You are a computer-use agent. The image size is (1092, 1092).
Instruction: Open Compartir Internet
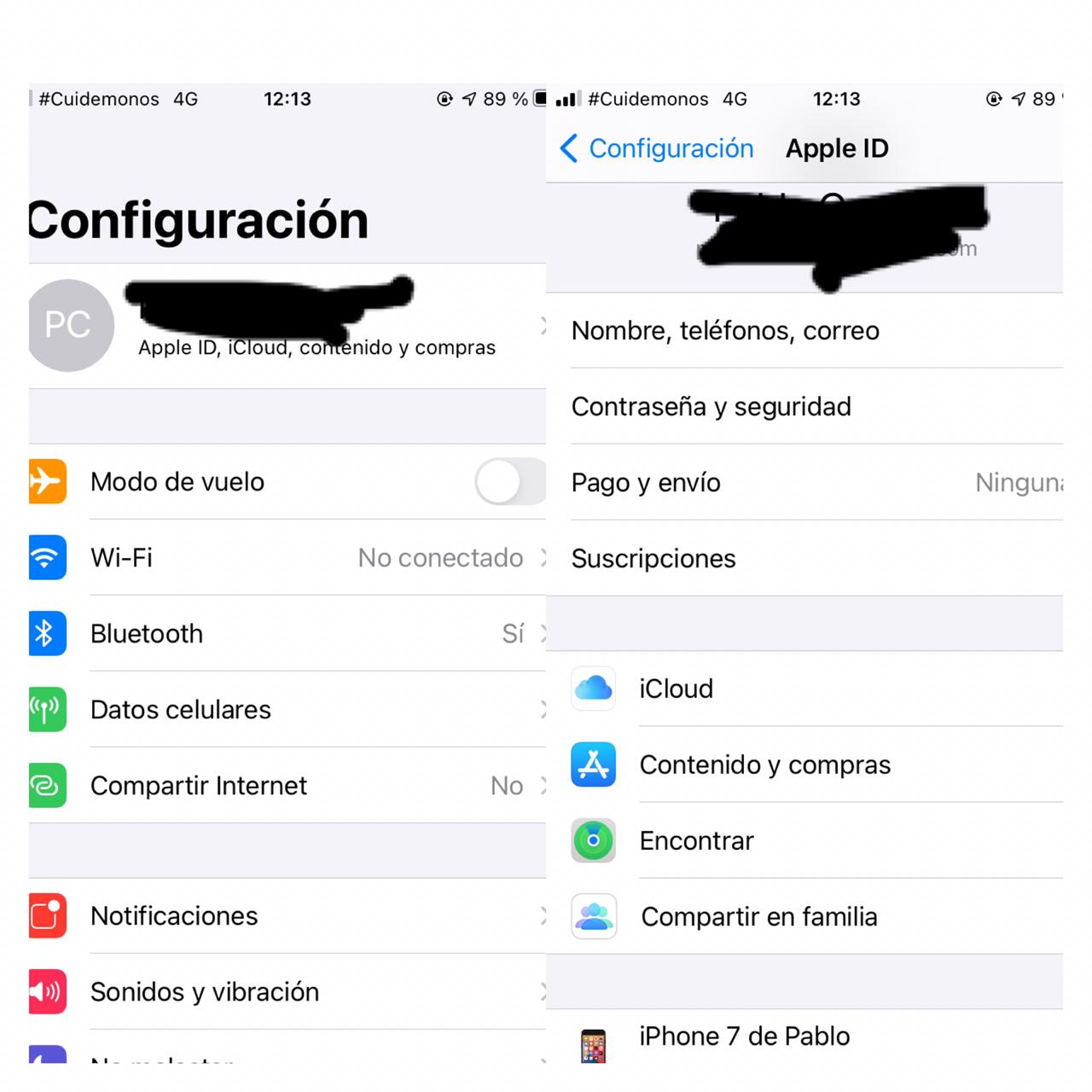point(290,786)
